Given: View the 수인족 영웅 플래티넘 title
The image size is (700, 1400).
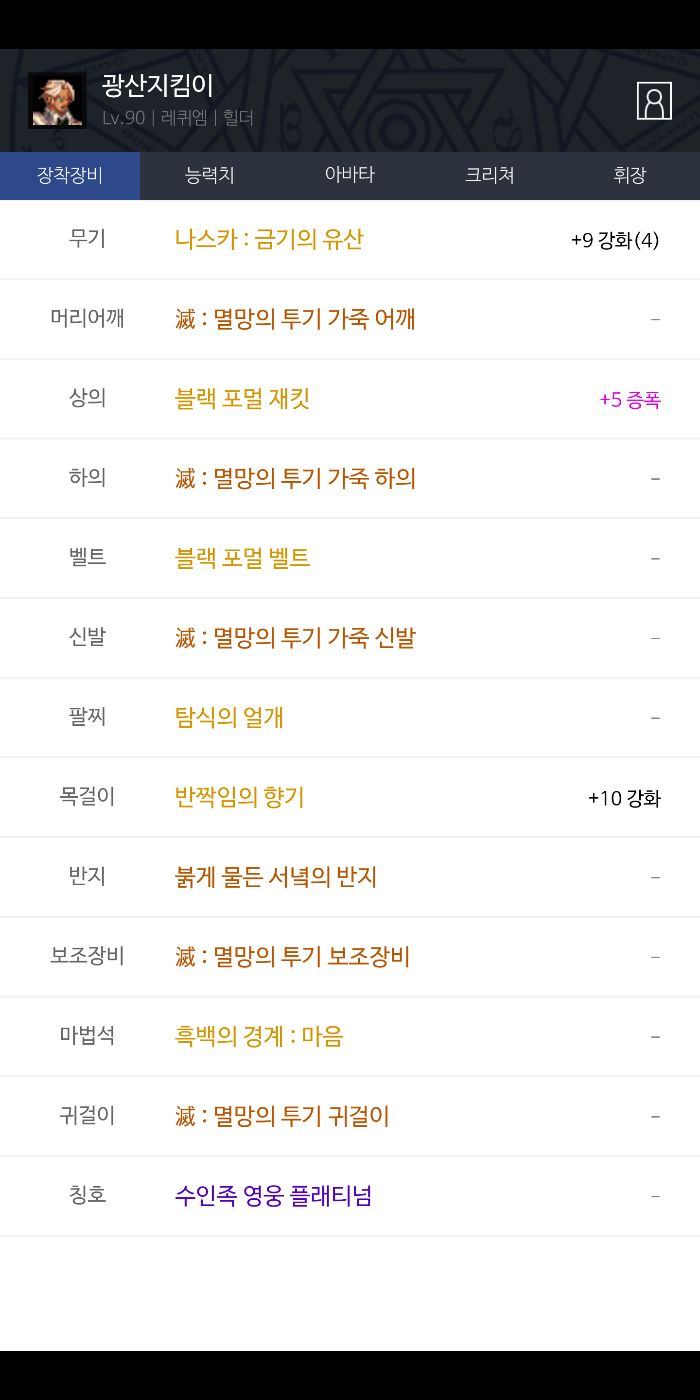Looking at the screenshot, I should [x=273, y=1195].
